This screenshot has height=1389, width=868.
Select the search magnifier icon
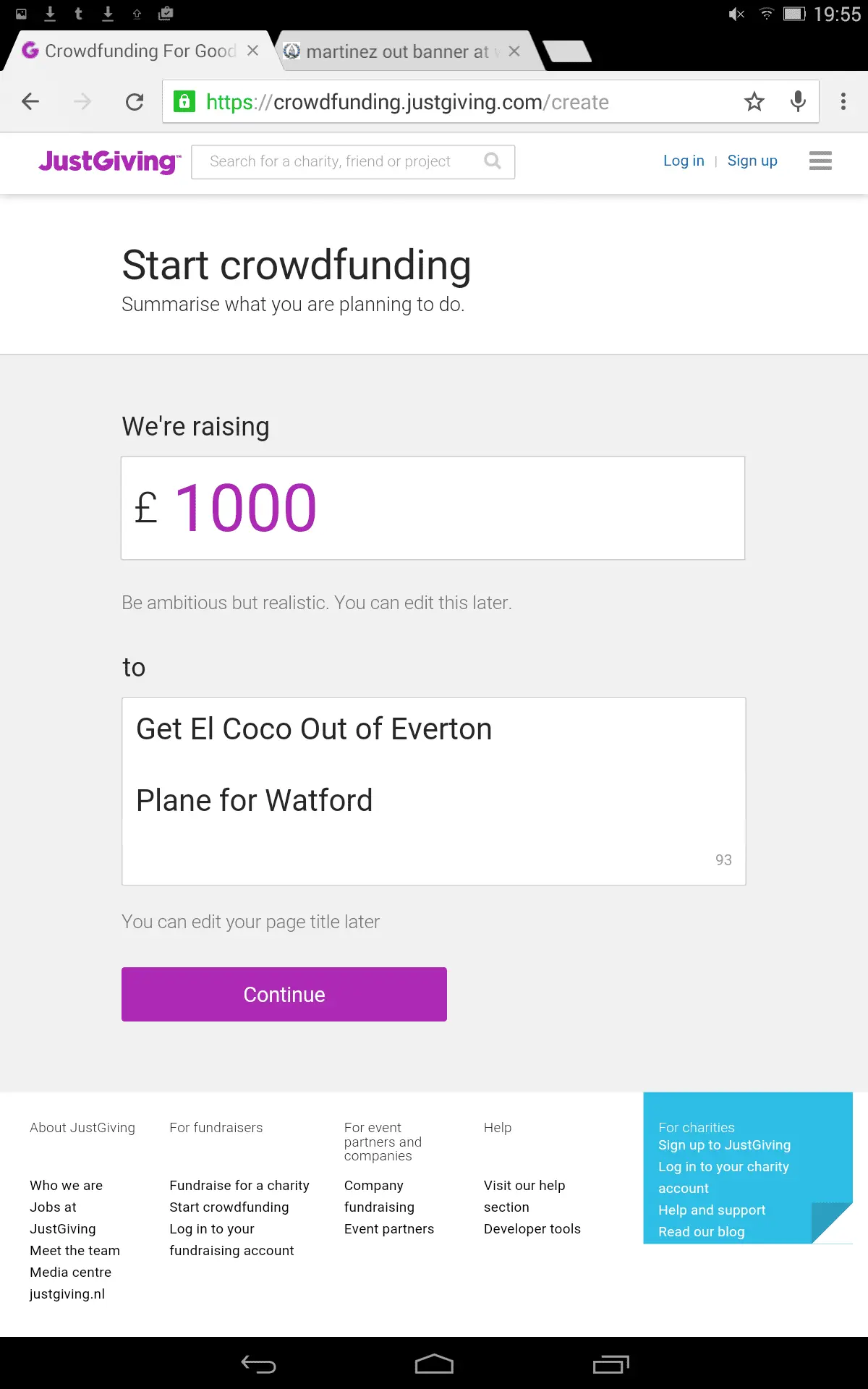pos(493,161)
